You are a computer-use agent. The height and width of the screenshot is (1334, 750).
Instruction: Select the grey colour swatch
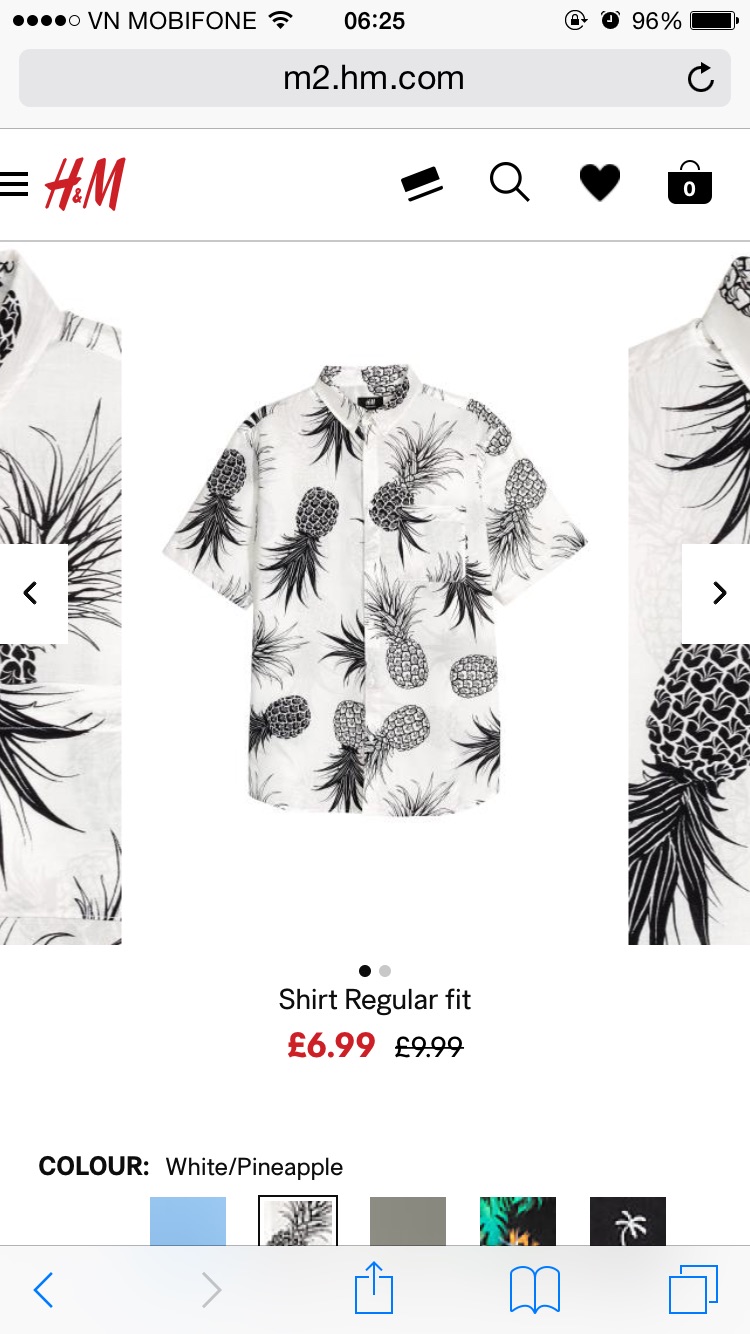[408, 1221]
